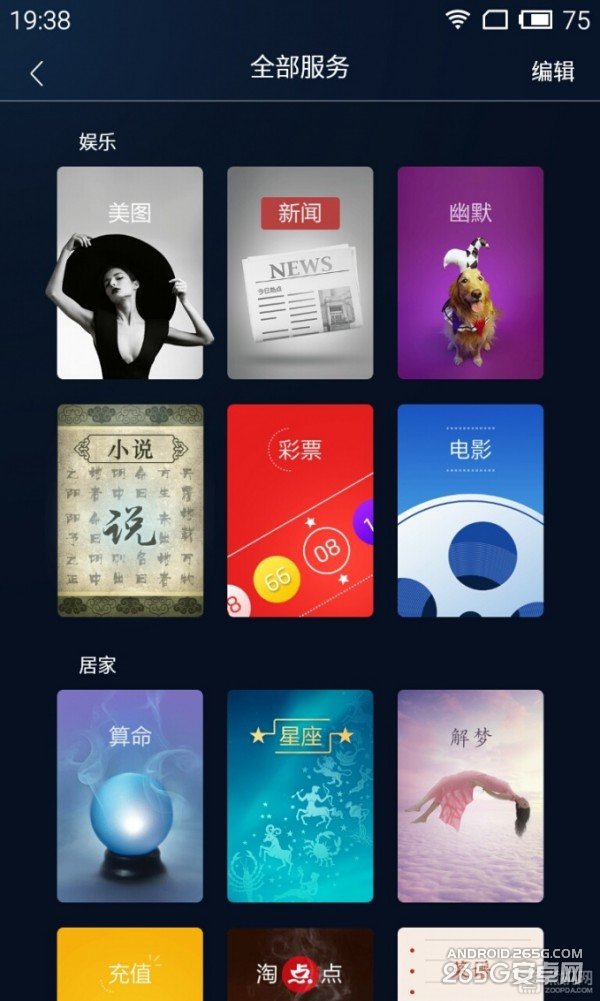Screen dimensions: 600x1001
Task: Tap the 编辑 edit button
Action: (x=552, y=71)
